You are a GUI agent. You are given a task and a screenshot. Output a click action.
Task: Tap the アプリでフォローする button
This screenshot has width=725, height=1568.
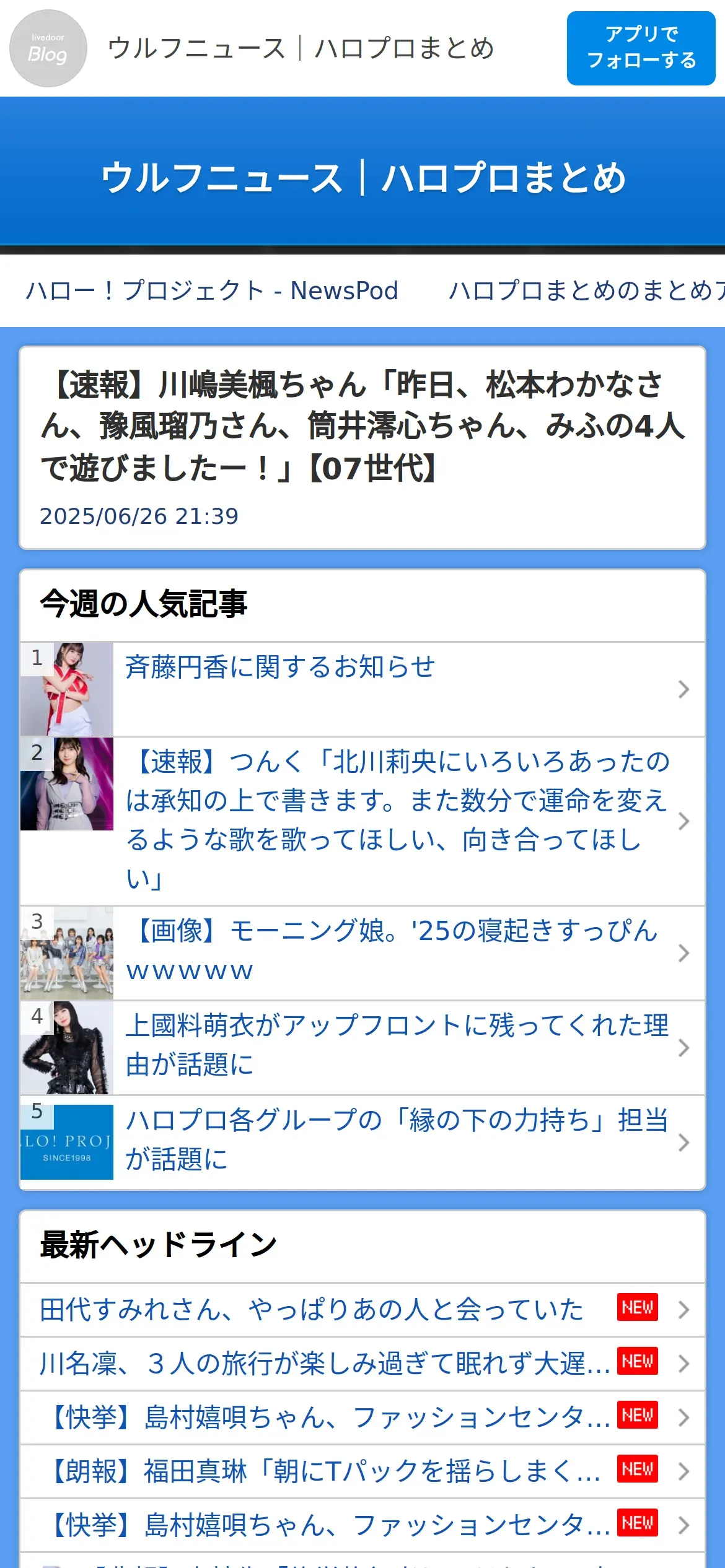click(x=641, y=48)
